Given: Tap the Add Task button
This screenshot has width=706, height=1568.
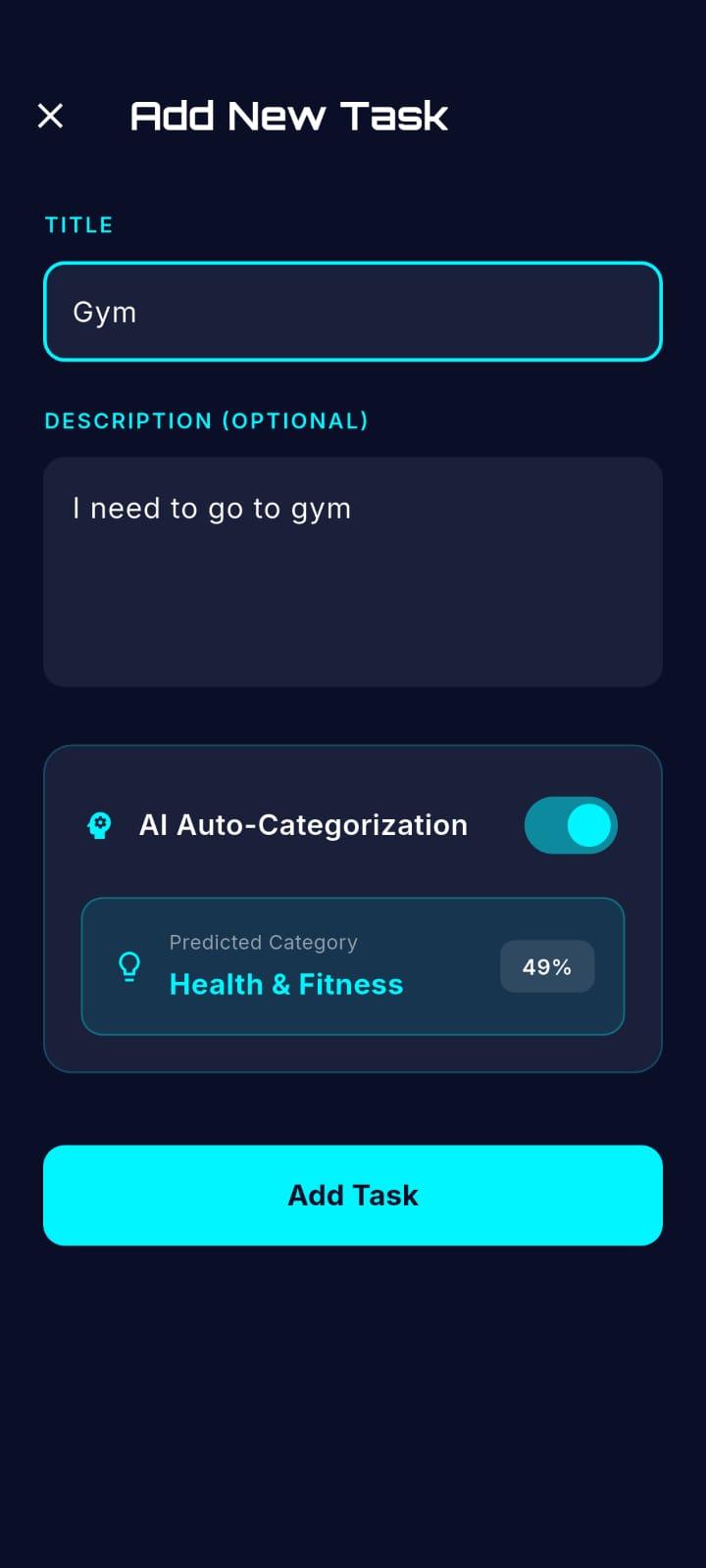Looking at the screenshot, I should click(353, 1195).
